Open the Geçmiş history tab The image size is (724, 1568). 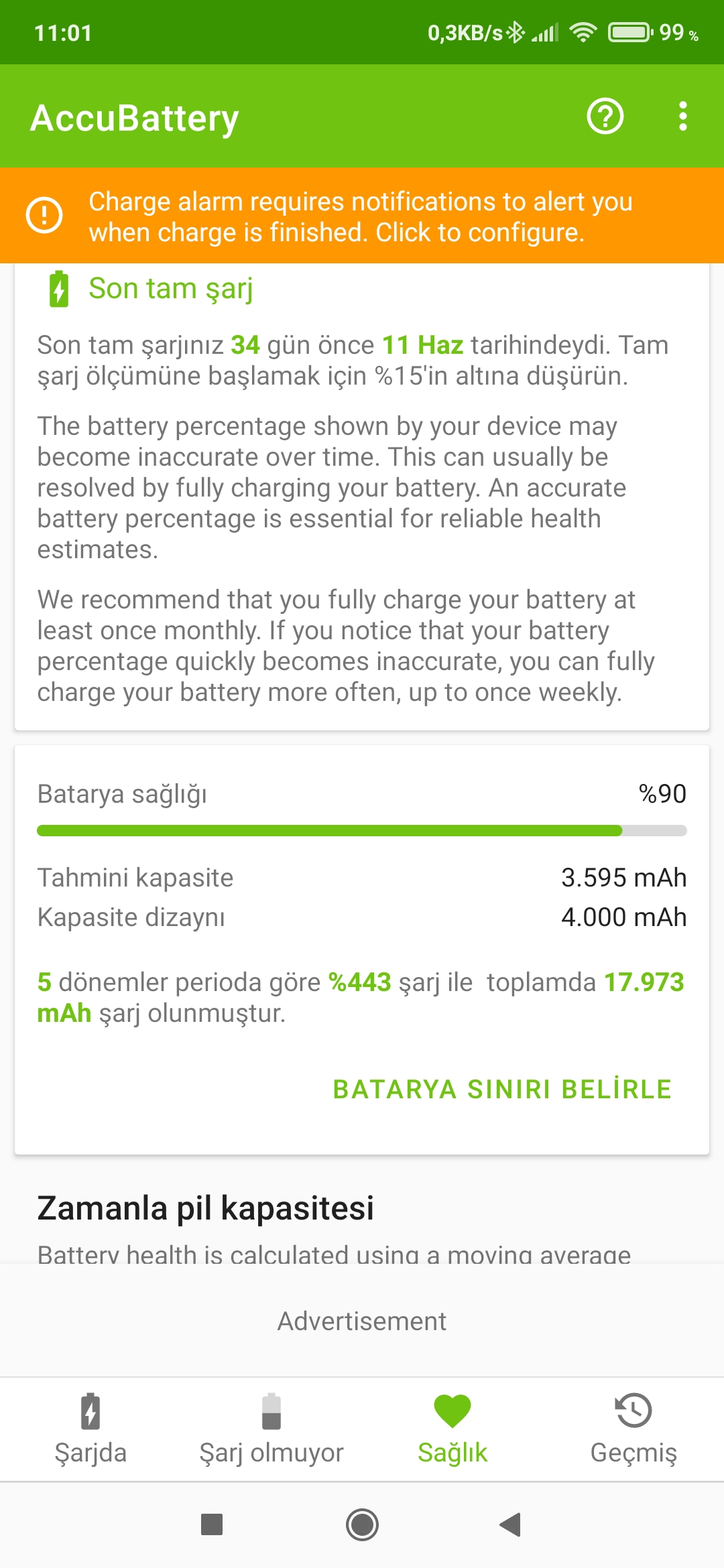coord(633,1429)
